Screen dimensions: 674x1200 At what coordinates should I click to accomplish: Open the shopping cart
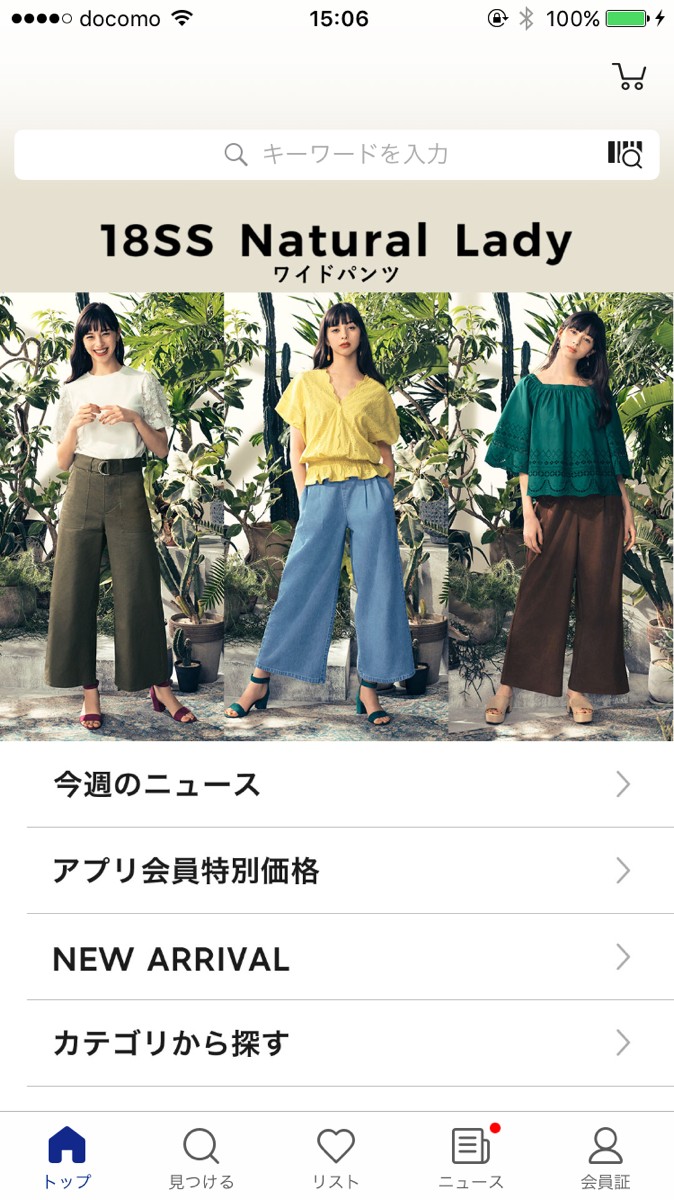click(x=629, y=76)
